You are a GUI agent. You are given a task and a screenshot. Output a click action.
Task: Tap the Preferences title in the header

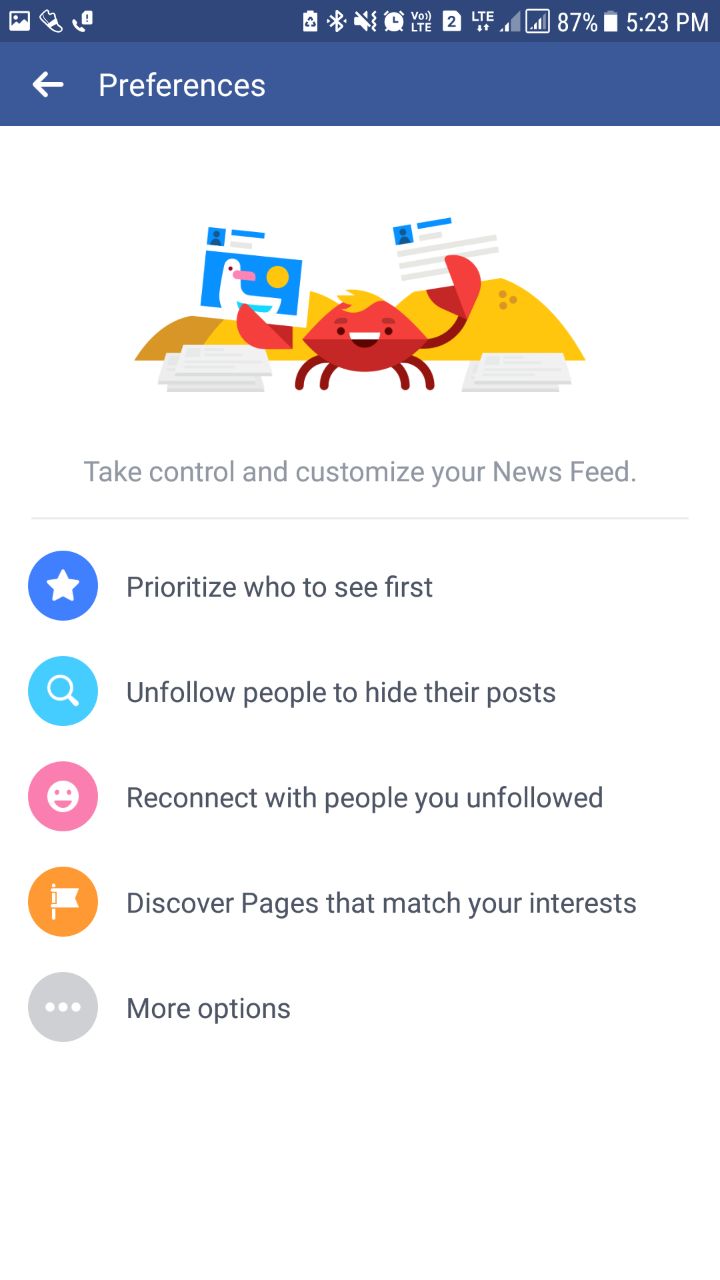(x=181, y=85)
